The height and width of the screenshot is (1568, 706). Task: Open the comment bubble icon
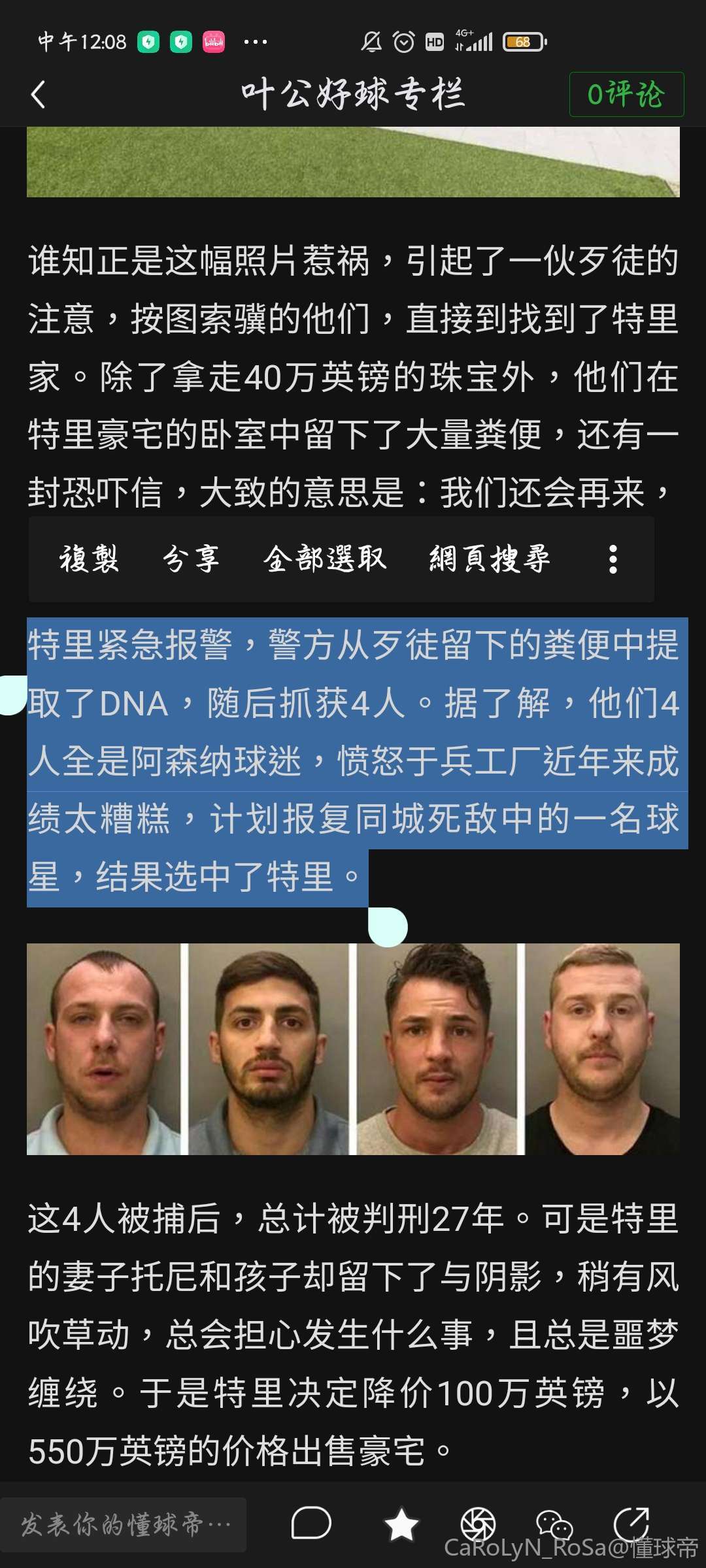pos(311,1525)
